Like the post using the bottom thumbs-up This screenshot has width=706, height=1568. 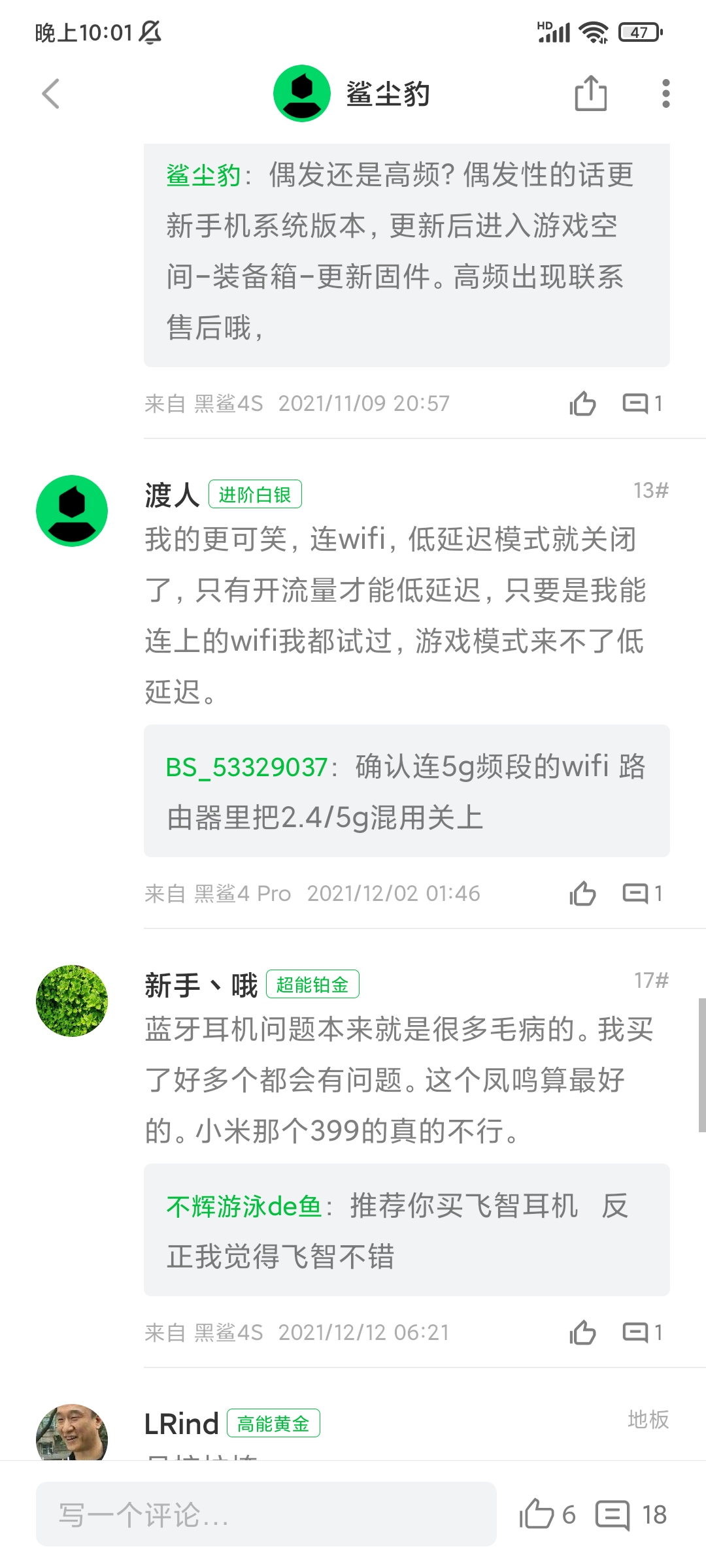(x=537, y=1514)
